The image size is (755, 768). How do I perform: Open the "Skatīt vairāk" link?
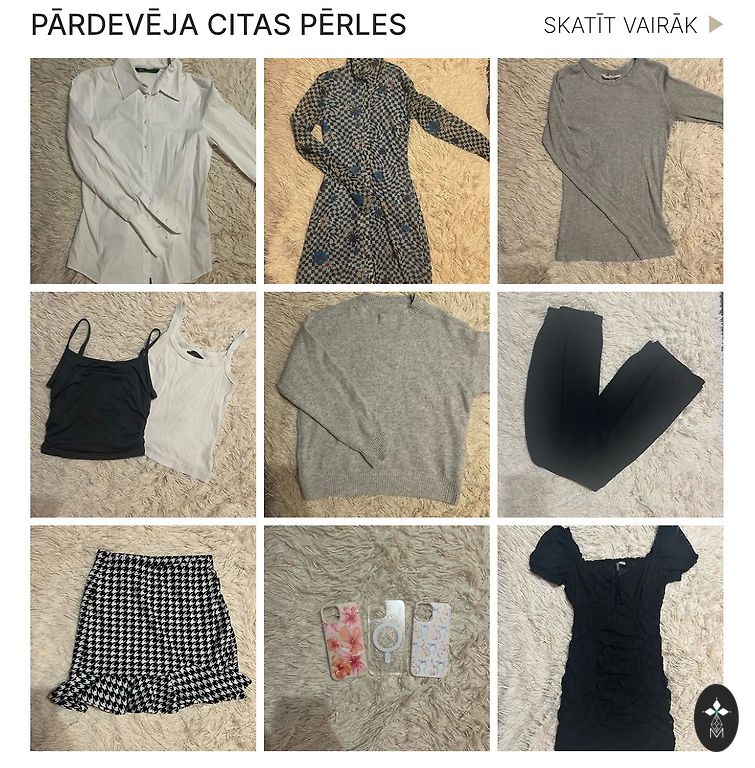coord(632,25)
